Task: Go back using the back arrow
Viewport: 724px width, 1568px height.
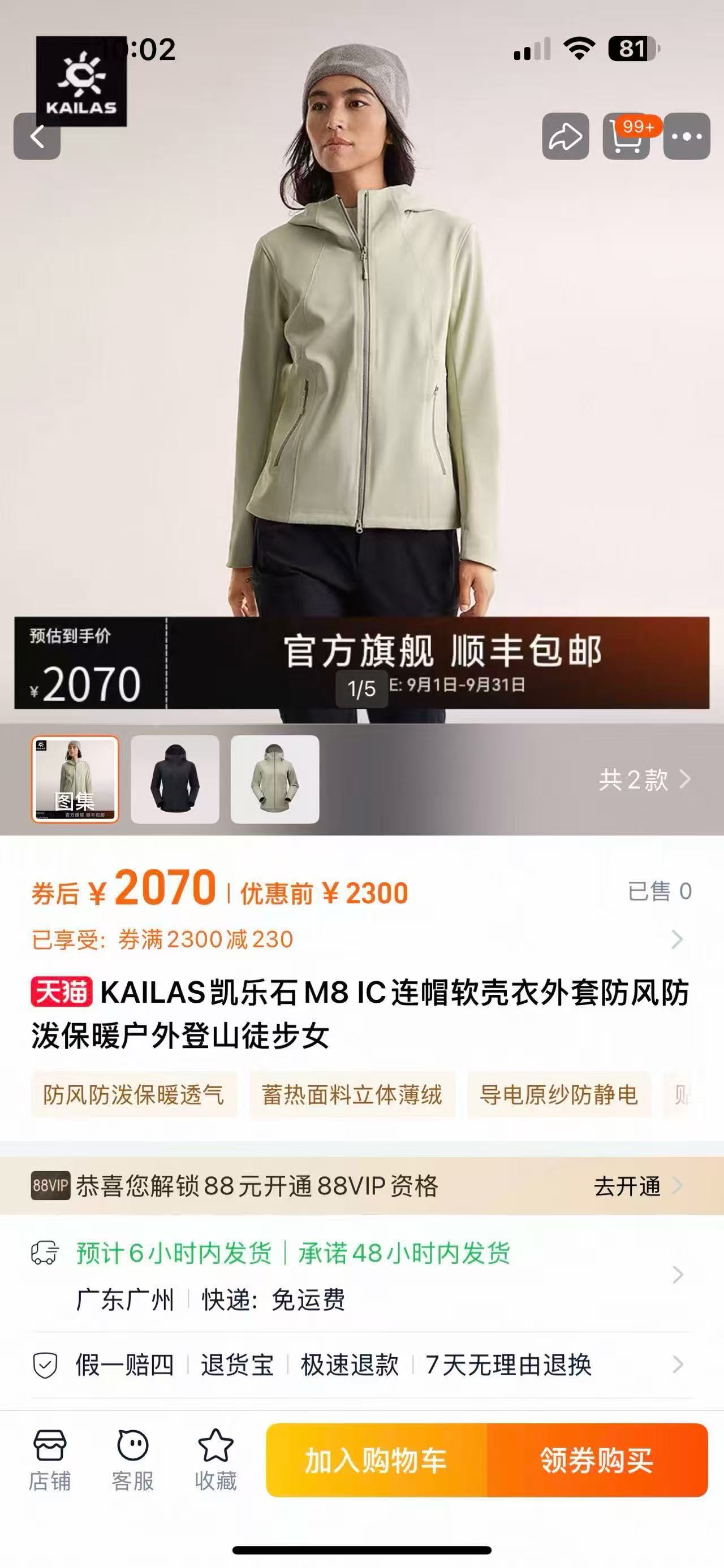Action: point(37,136)
